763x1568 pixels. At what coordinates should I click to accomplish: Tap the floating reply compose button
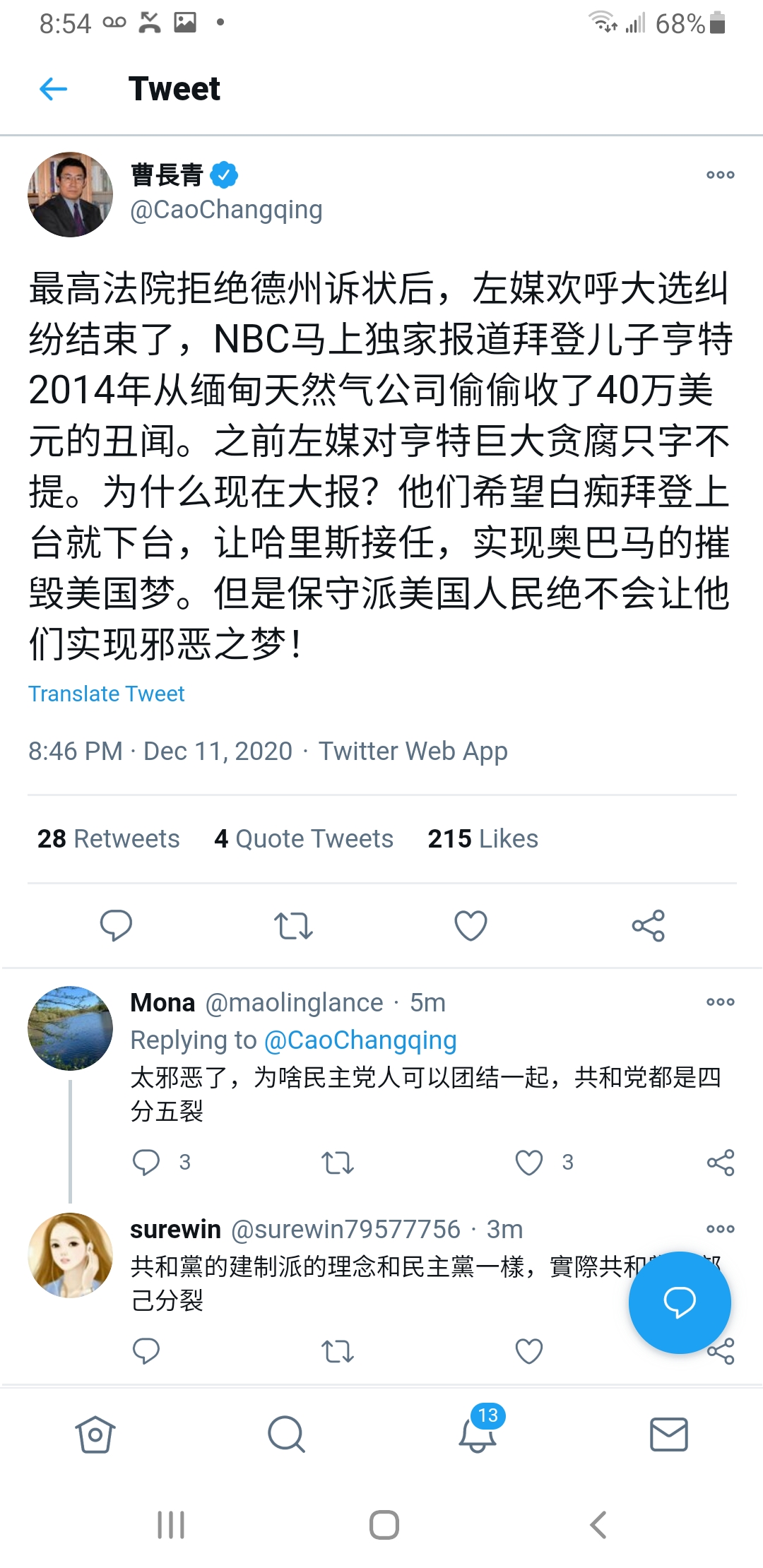(680, 1302)
